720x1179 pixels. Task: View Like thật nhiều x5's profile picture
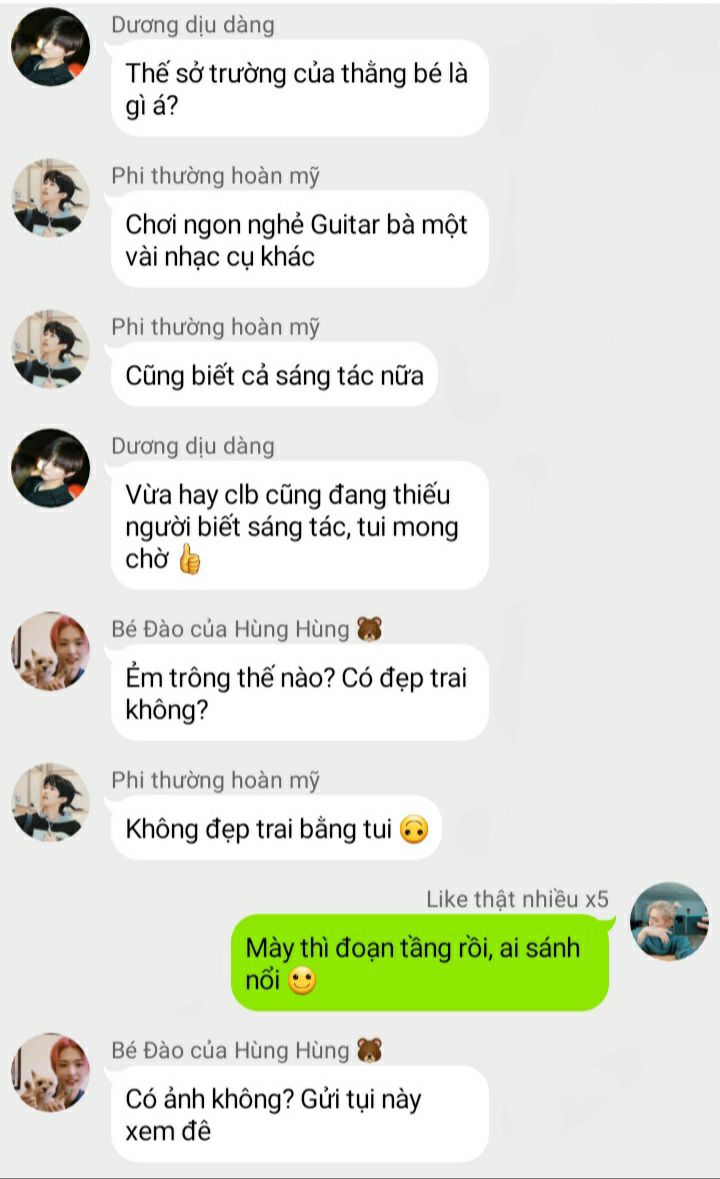coord(669,921)
